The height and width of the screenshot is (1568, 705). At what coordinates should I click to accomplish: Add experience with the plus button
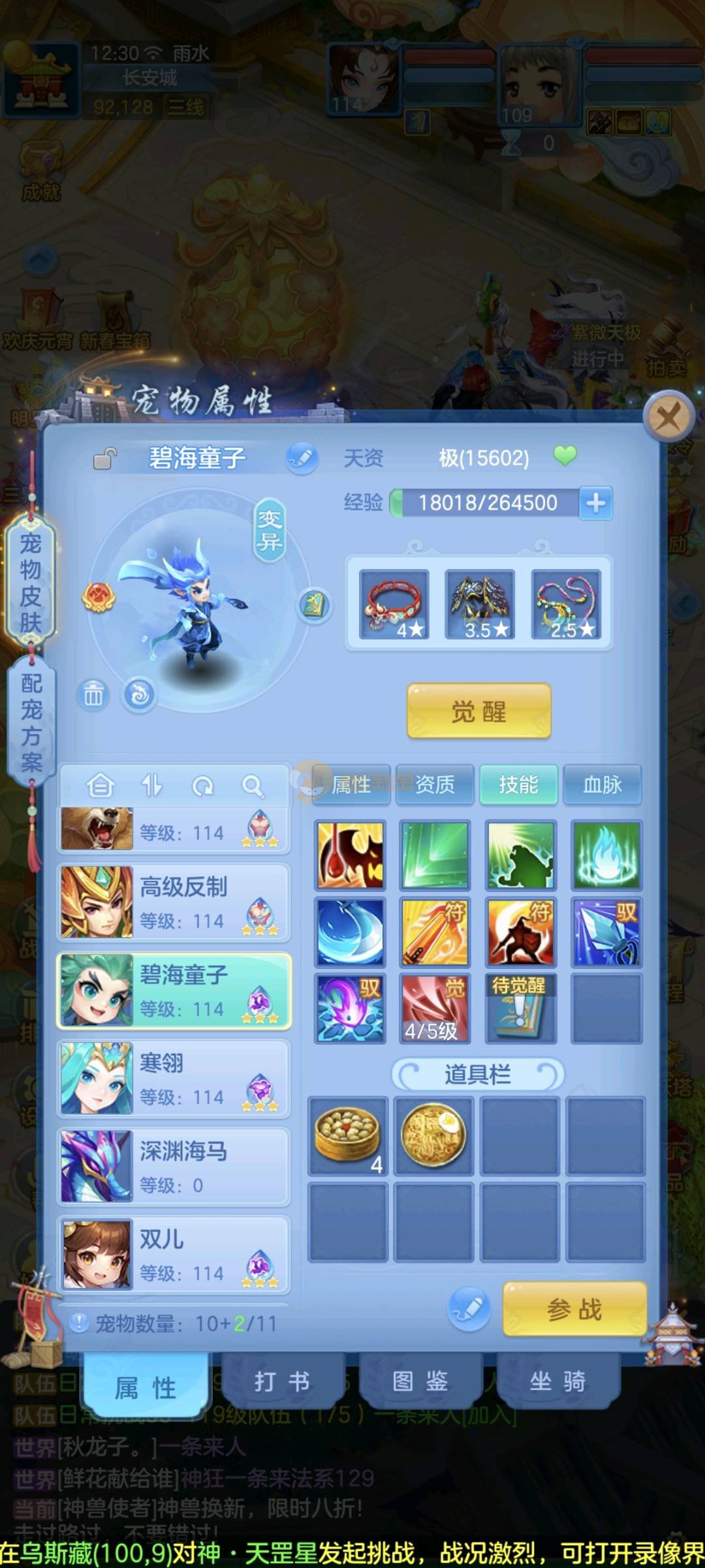coord(595,503)
